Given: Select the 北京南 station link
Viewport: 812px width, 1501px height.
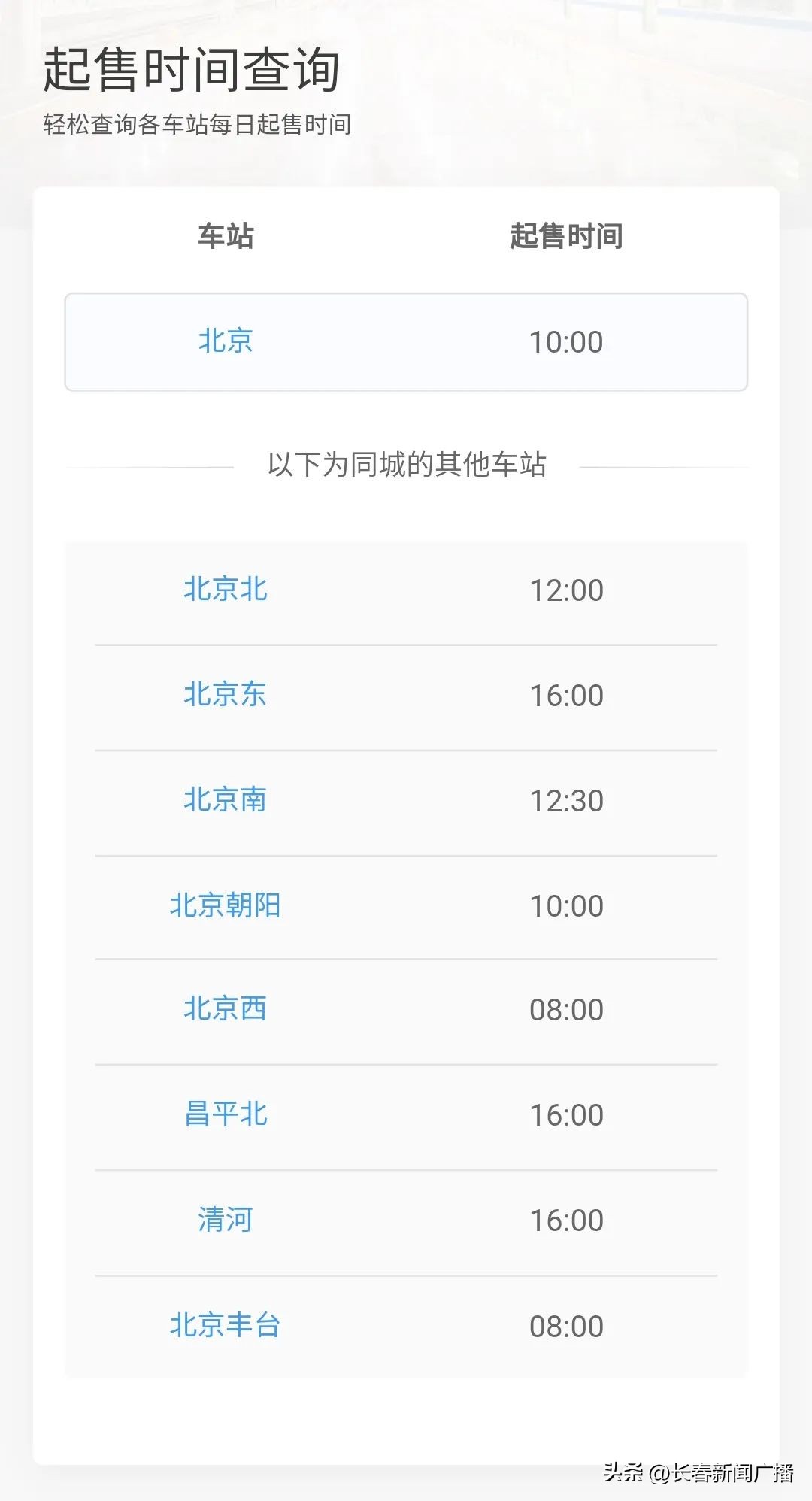Looking at the screenshot, I should [226, 800].
